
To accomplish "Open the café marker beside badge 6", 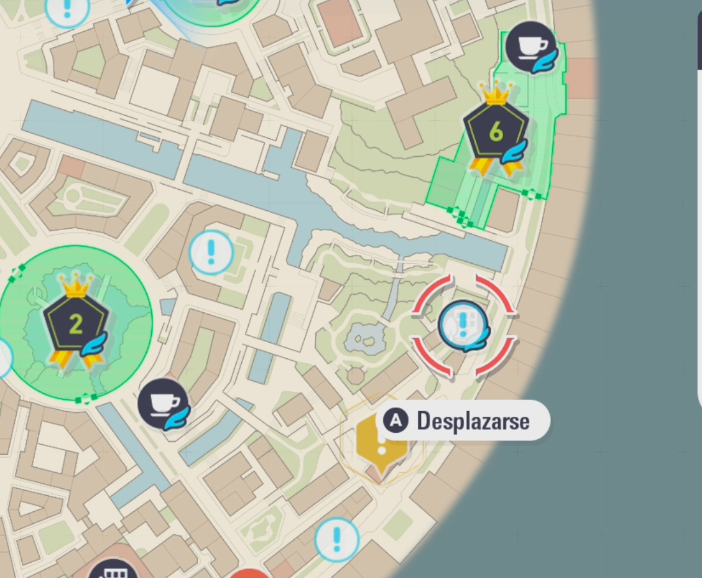I will 531,47.
